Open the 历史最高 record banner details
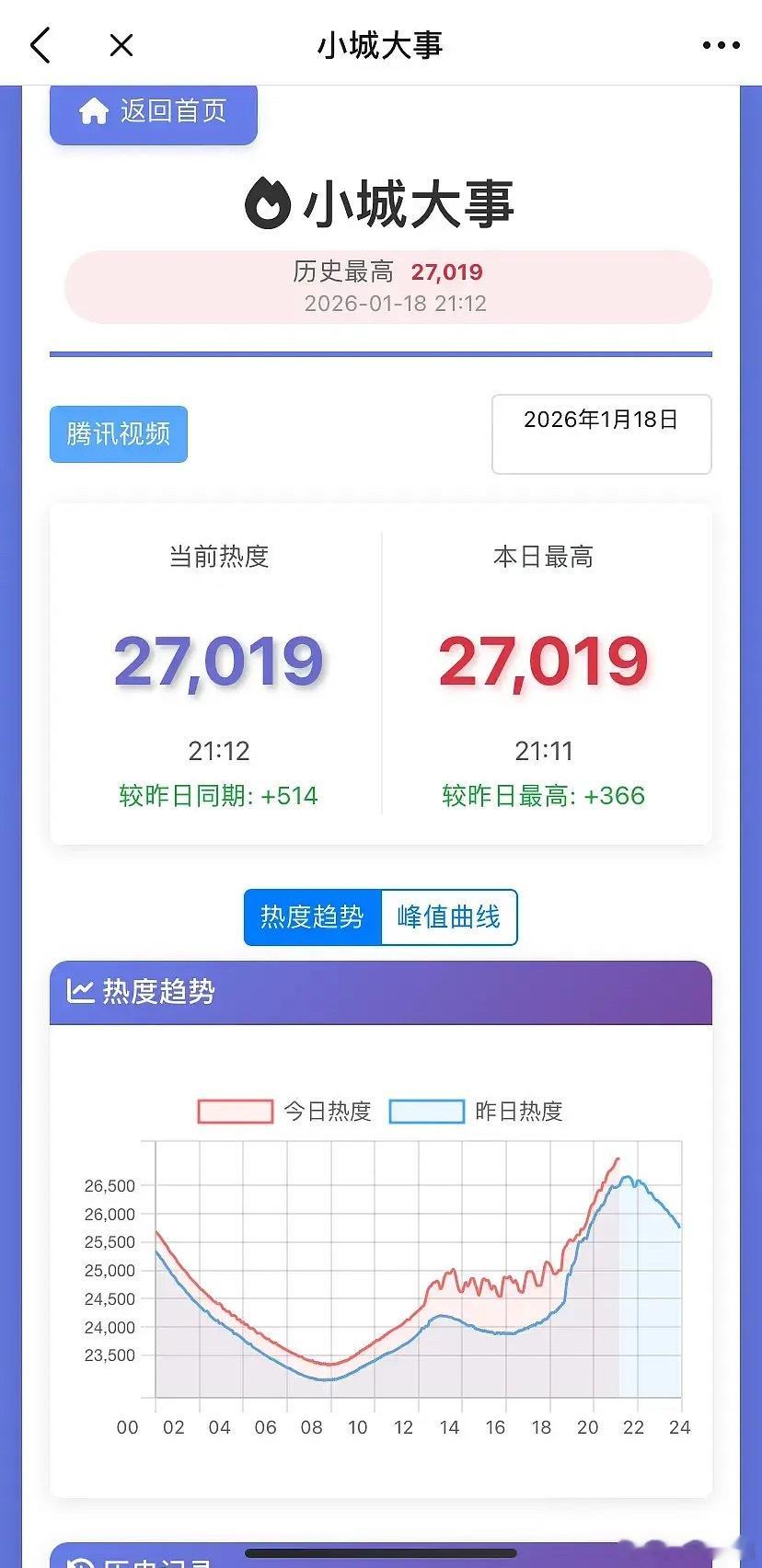The width and height of the screenshot is (762, 1568). click(x=381, y=286)
